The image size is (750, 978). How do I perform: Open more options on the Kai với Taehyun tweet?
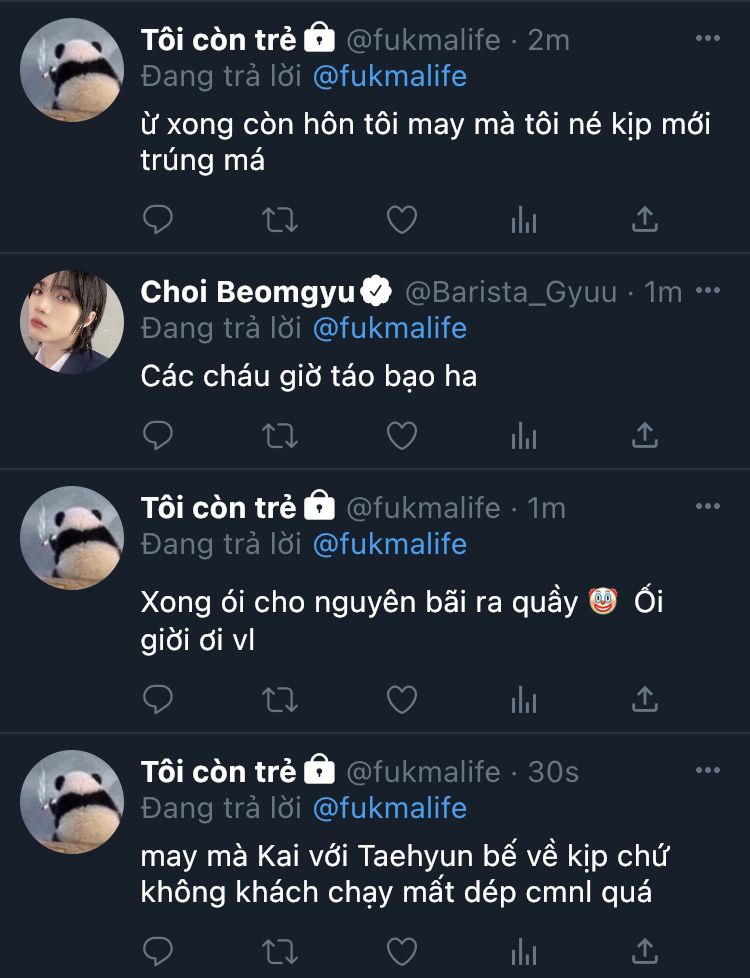pos(707,771)
